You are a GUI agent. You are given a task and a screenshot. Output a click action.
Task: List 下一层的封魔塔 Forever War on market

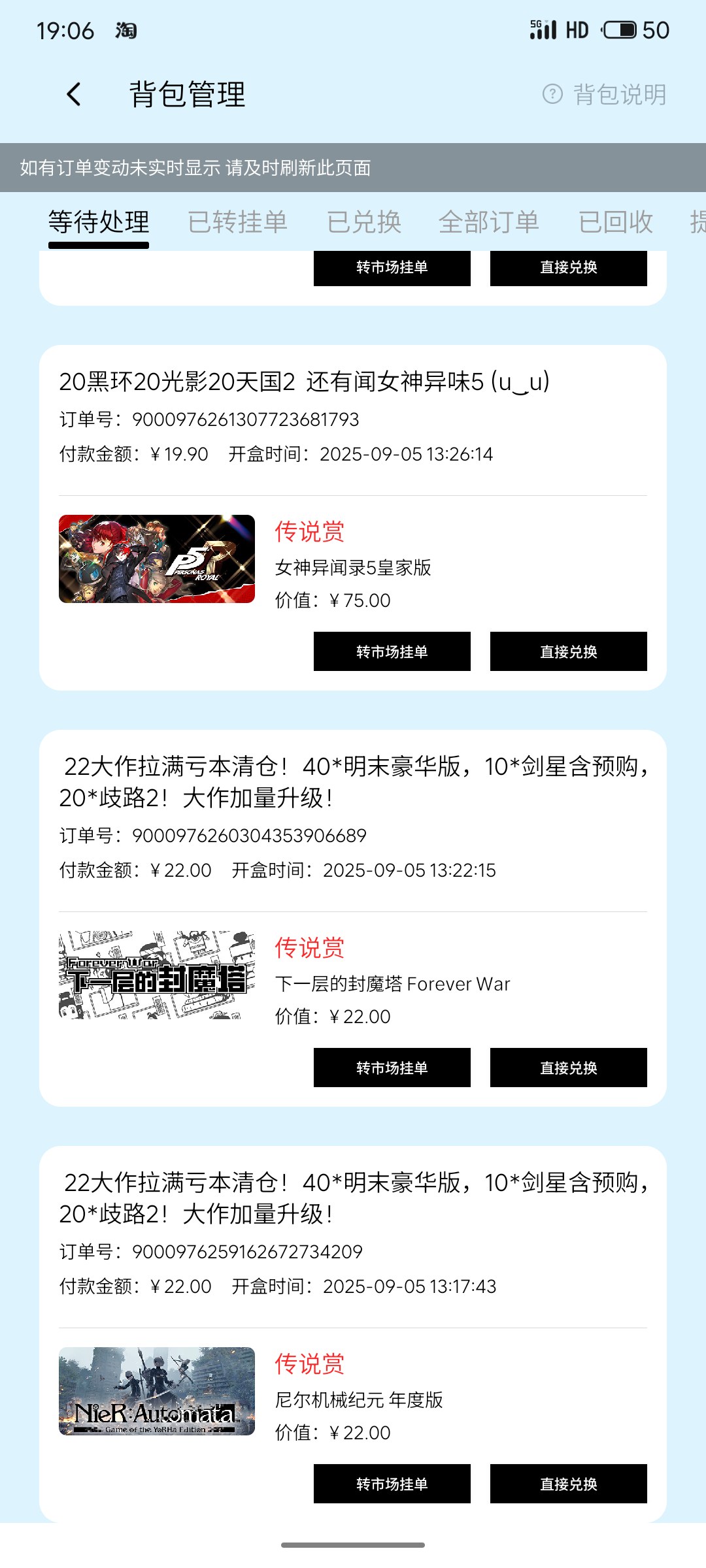click(392, 1068)
